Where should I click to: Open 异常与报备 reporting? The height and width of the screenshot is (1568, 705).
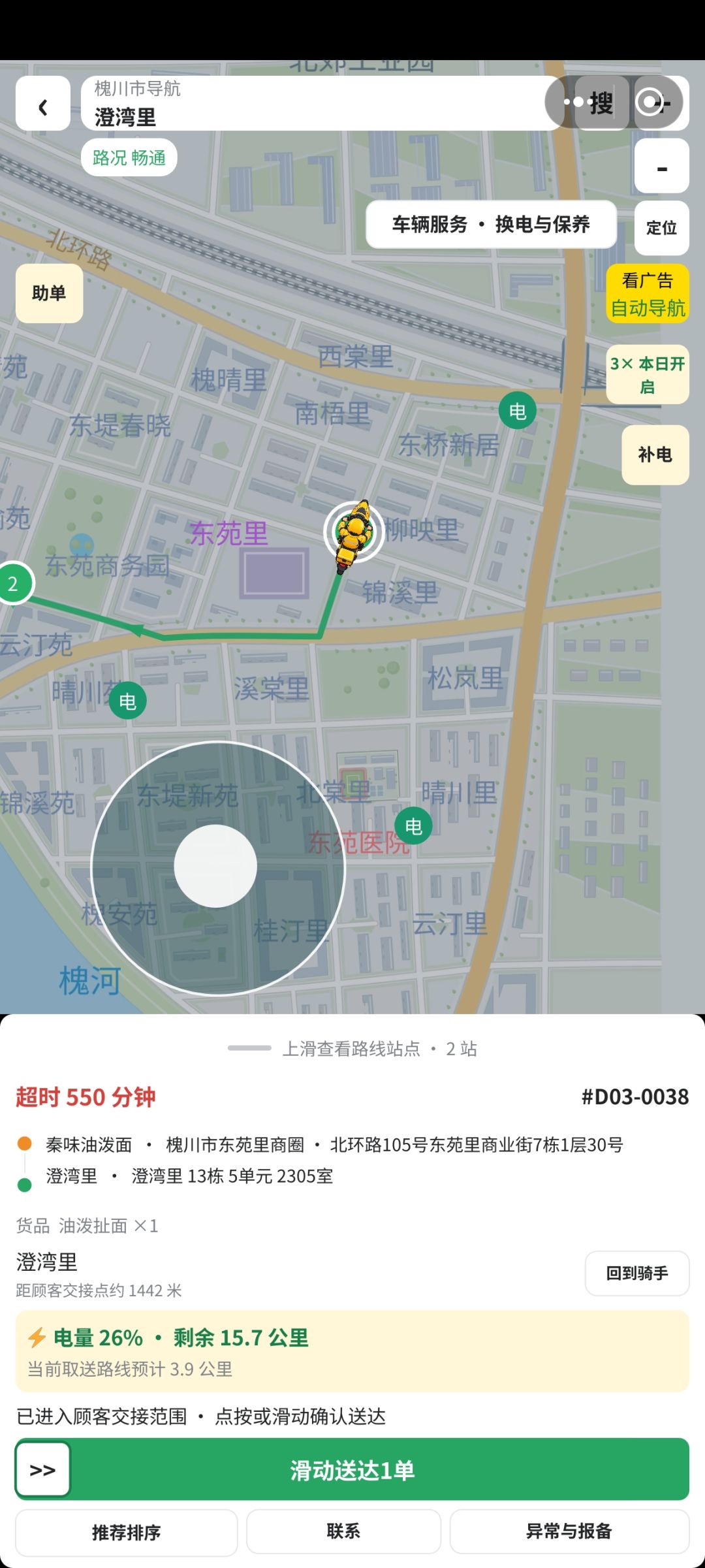569,1531
